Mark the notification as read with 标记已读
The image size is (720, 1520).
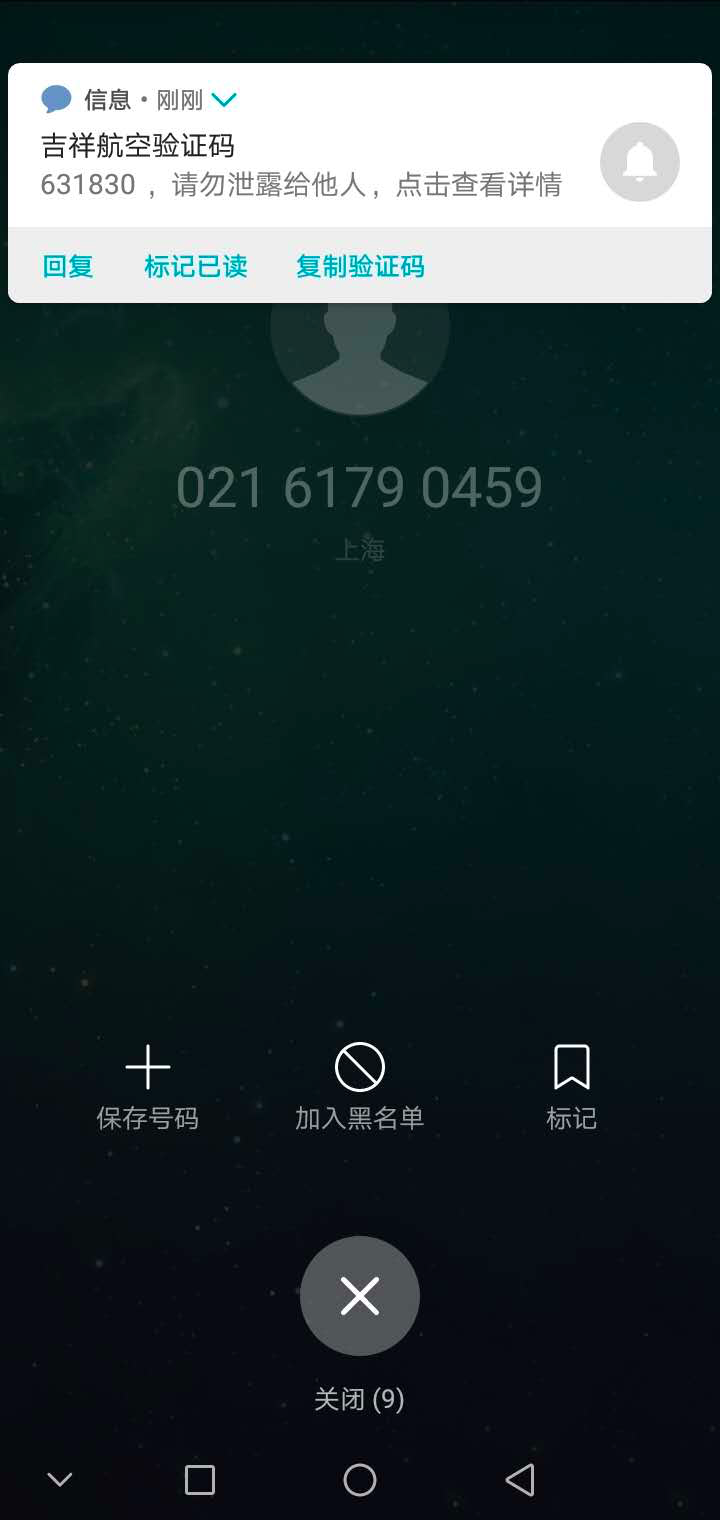(196, 266)
